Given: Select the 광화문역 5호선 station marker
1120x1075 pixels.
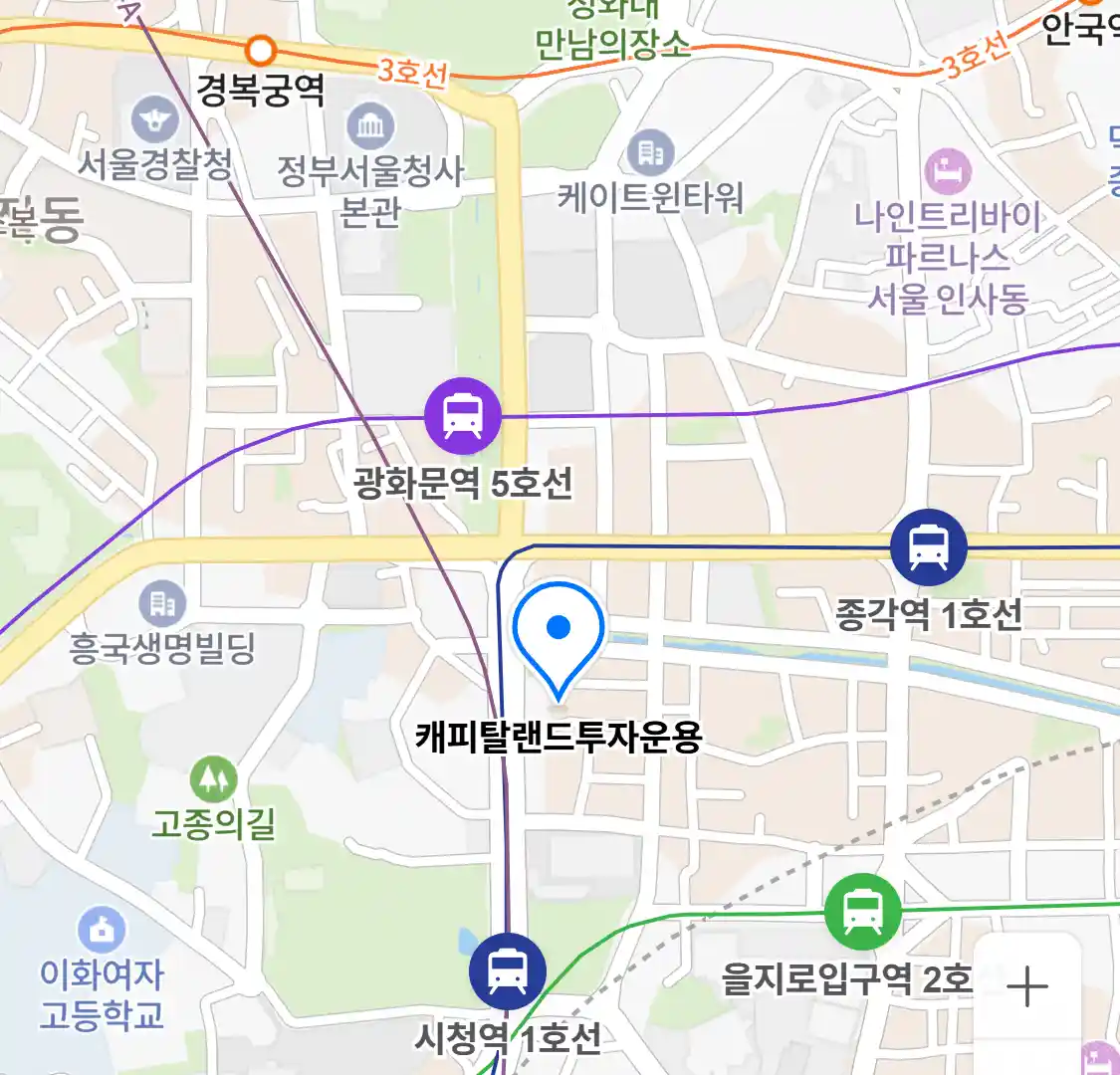Looking at the screenshot, I should pos(463,416).
